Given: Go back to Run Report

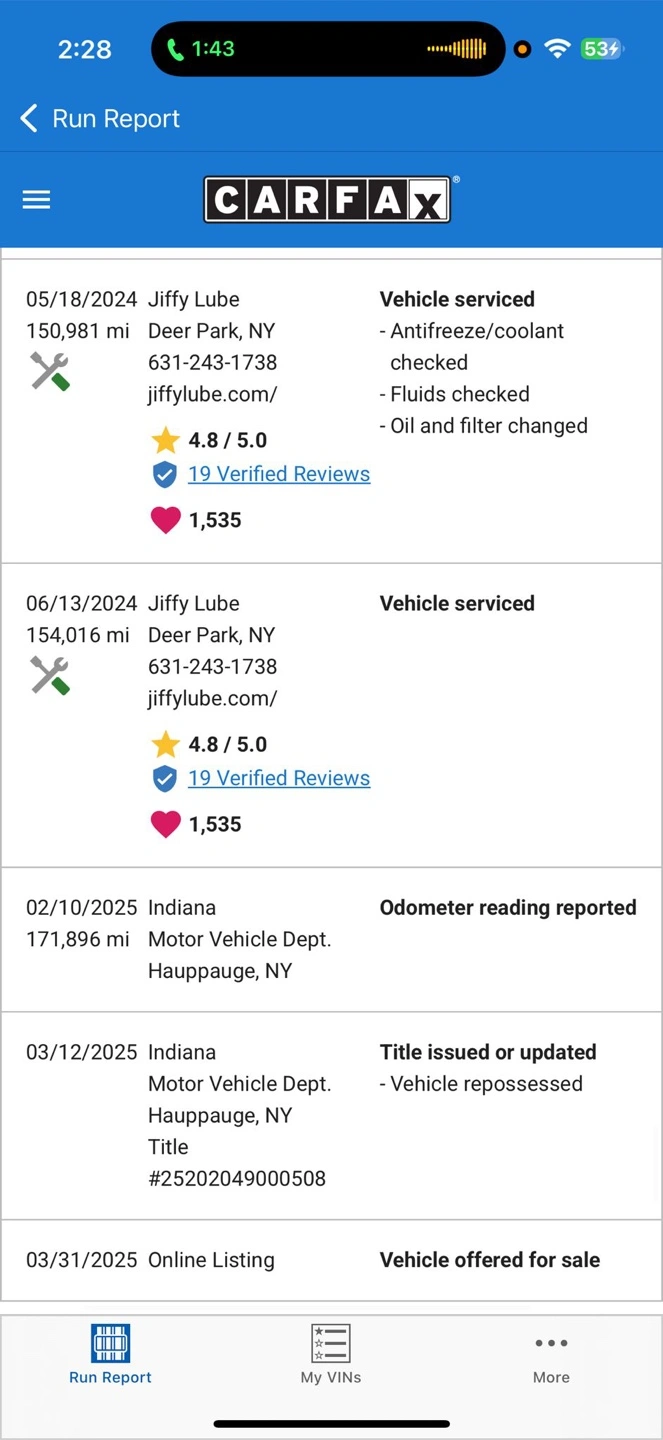Looking at the screenshot, I should click(100, 118).
